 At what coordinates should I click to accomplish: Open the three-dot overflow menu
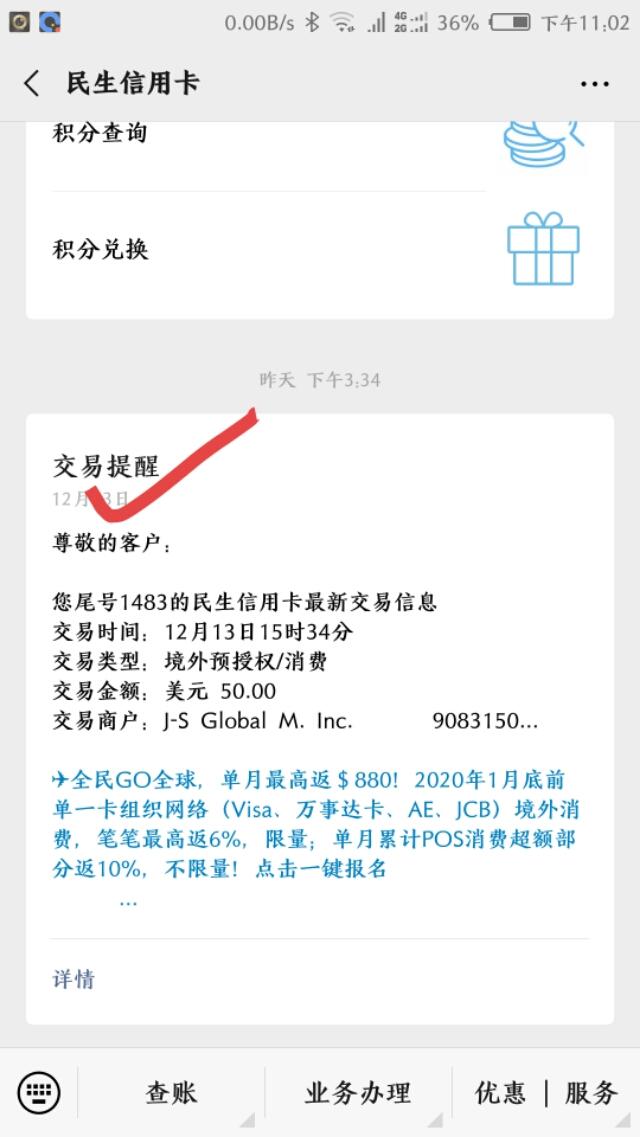click(x=594, y=84)
